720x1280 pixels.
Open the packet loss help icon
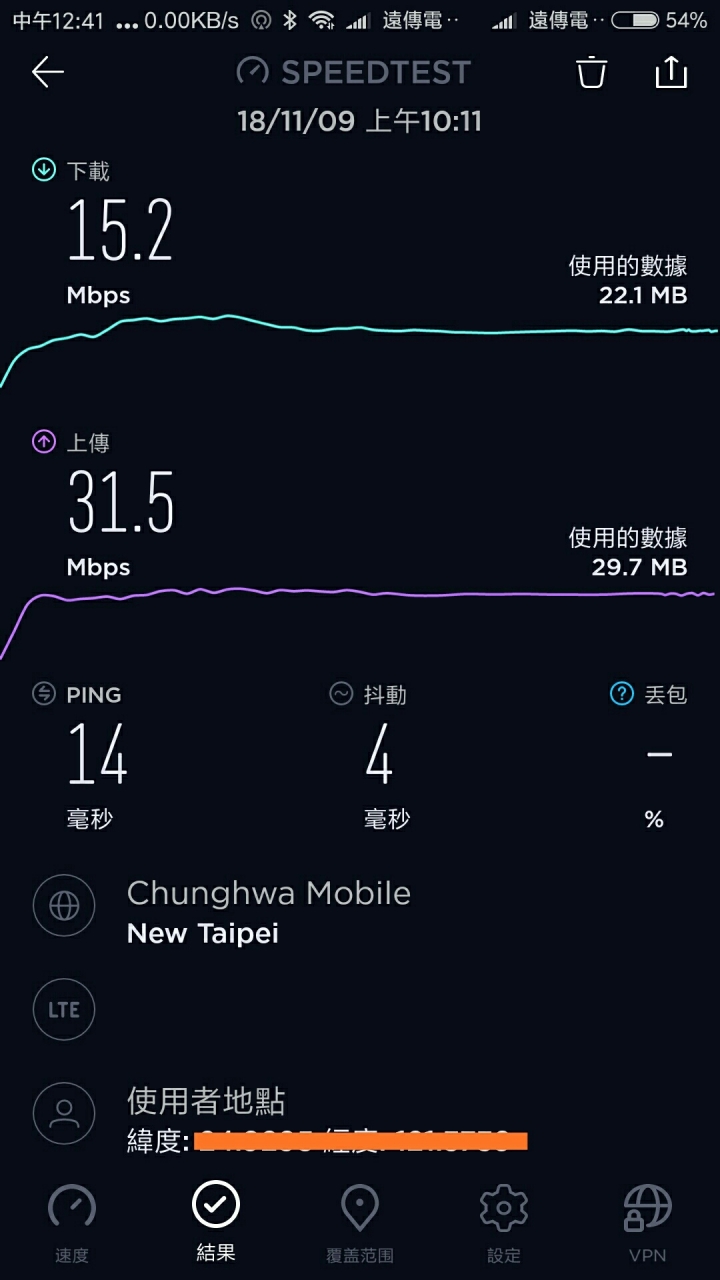pyautogui.click(x=622, y=693)
